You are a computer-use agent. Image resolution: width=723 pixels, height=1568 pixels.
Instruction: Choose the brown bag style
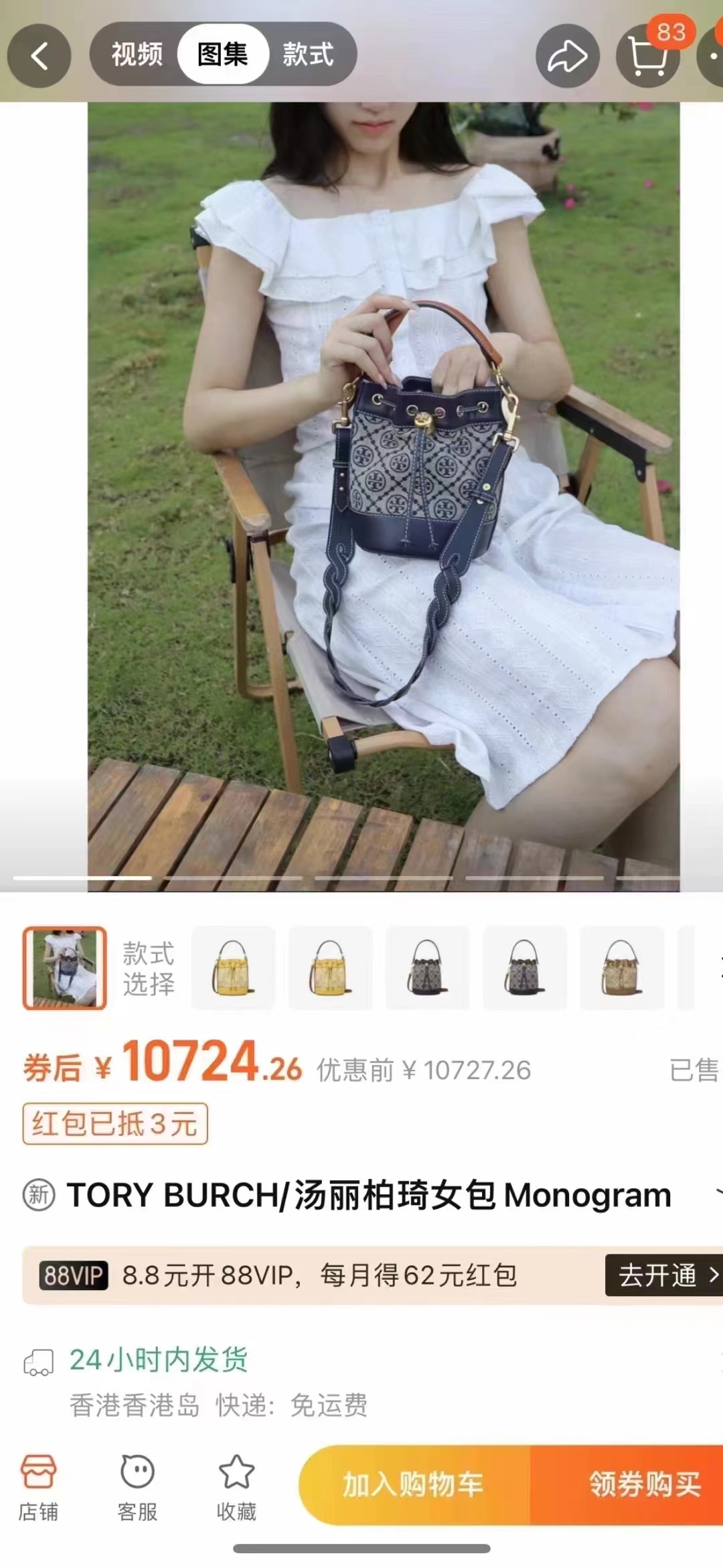tap(621, 968)
